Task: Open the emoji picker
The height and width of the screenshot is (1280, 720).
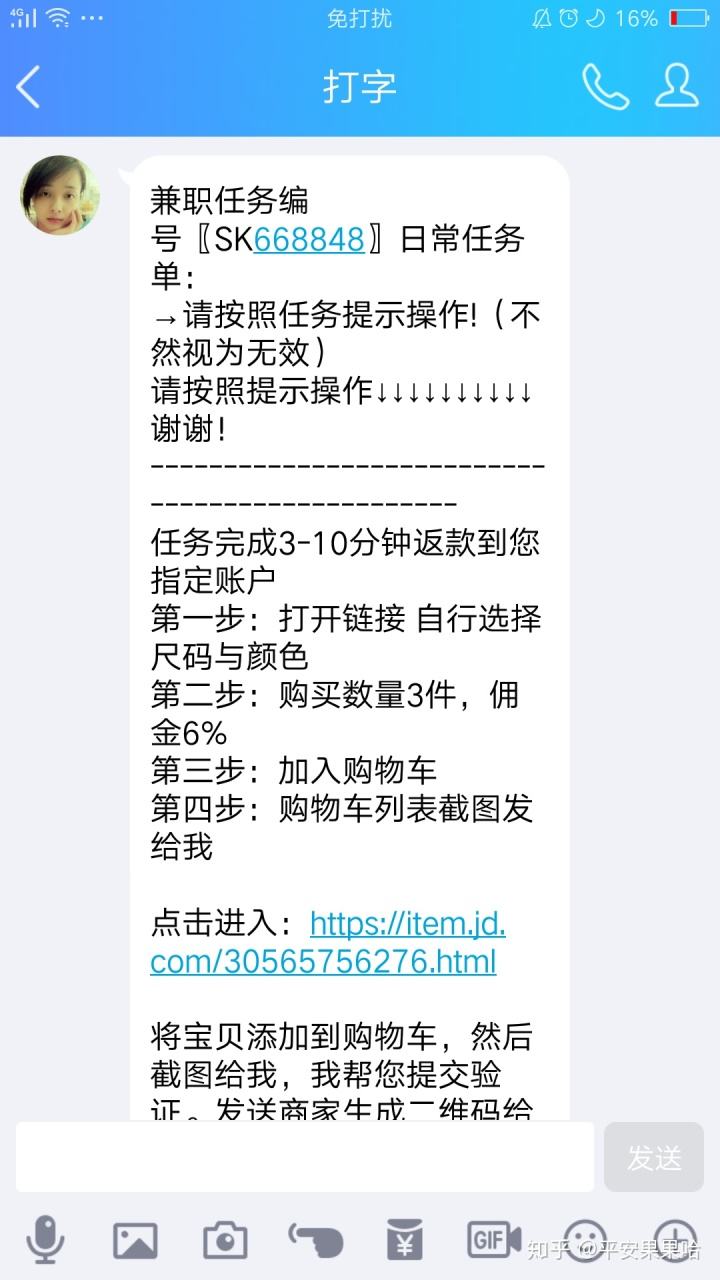Action: click(585, 1240)
